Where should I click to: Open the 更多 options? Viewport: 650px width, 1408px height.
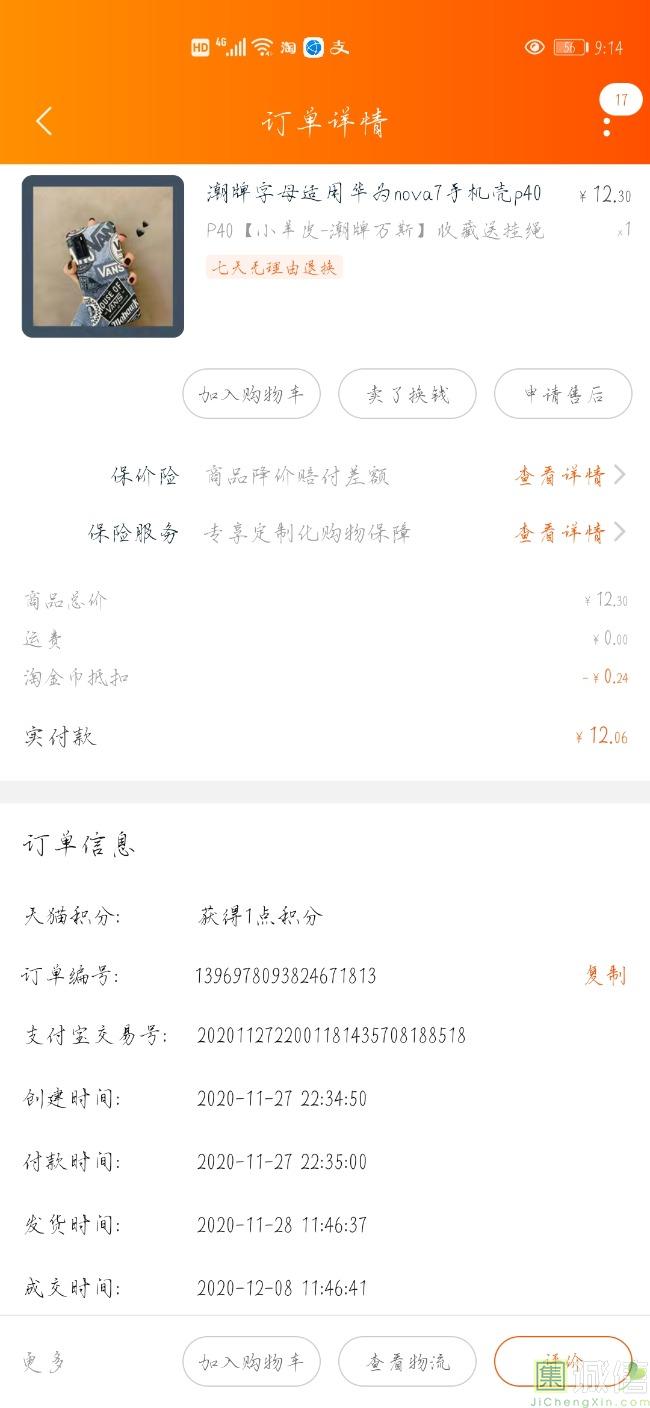click(44, 1362)
